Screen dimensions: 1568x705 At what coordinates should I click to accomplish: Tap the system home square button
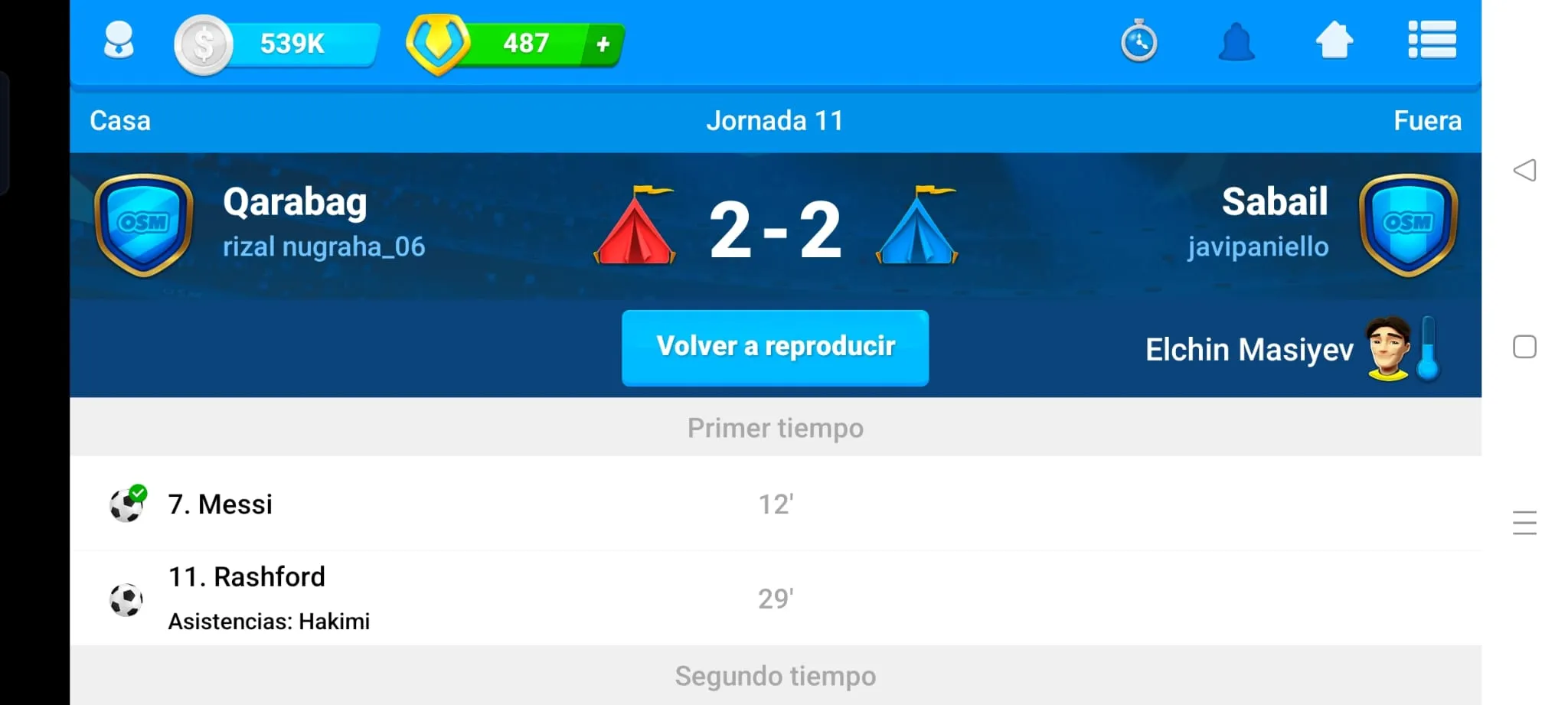[x=1525, y=347]
